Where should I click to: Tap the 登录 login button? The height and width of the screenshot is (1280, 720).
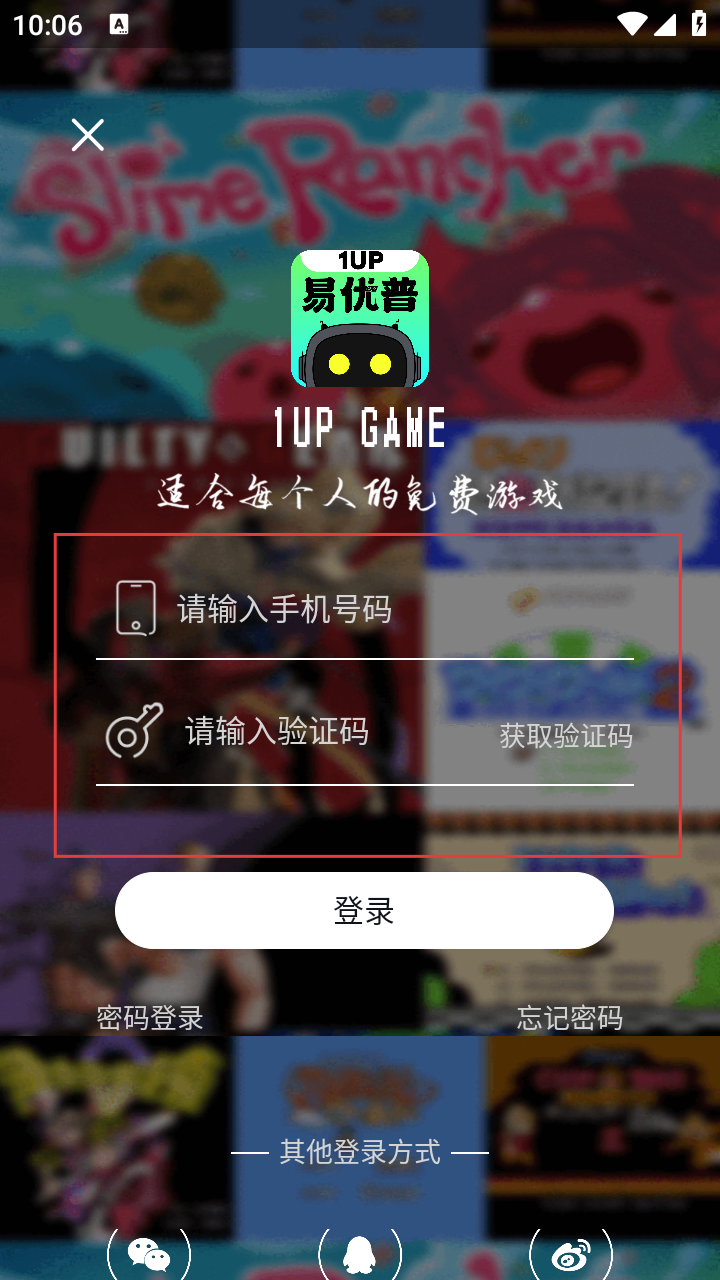[364, 910]
